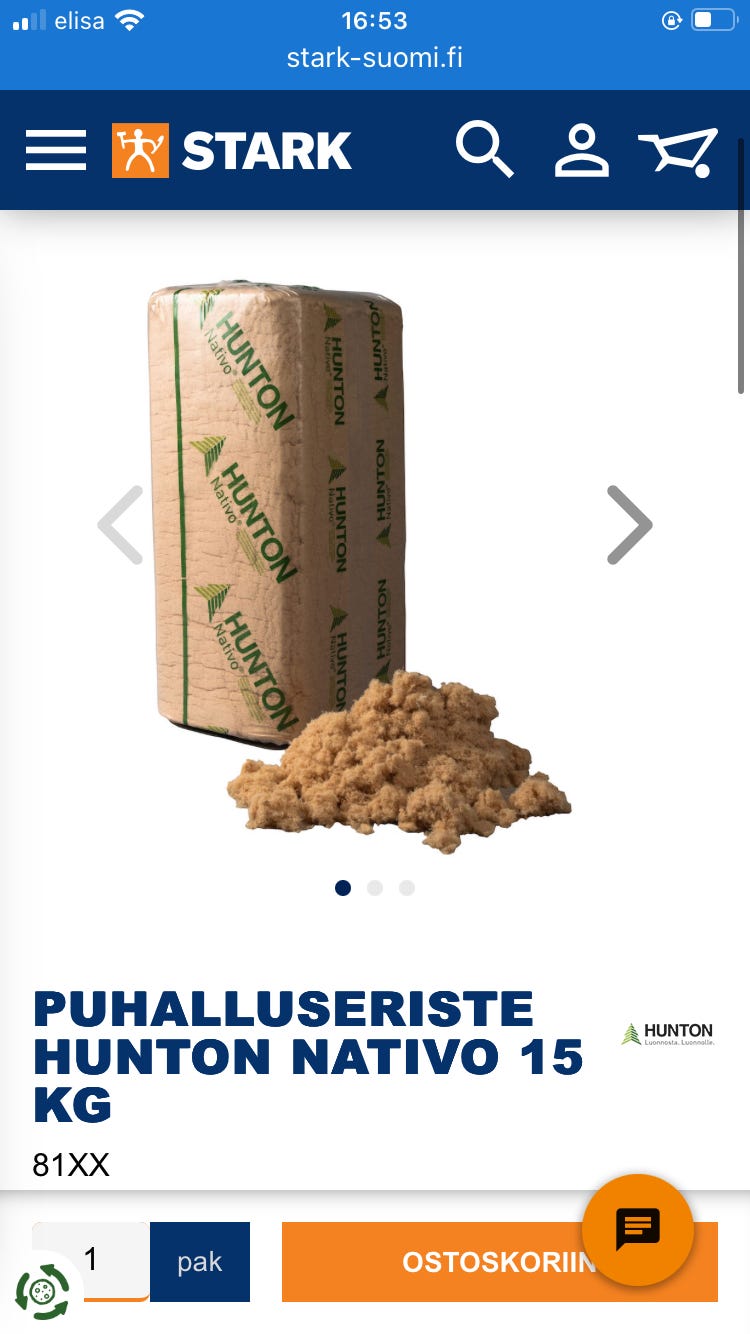Show next product image with right arrow
Viewport: 750px width, 1334px height.
click(630, 524)
